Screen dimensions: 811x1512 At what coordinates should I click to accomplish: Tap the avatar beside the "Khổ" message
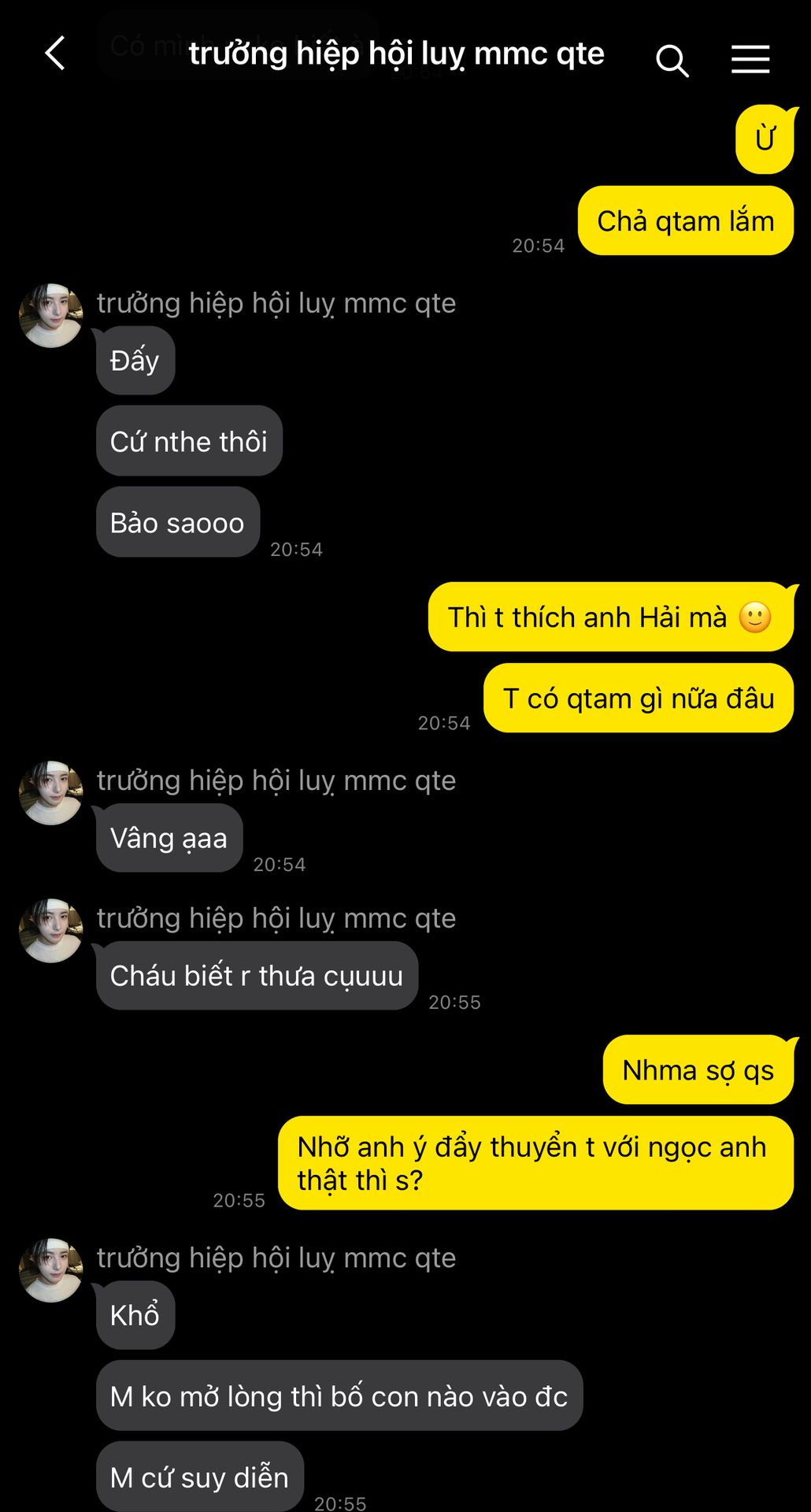click(51, 1270)
